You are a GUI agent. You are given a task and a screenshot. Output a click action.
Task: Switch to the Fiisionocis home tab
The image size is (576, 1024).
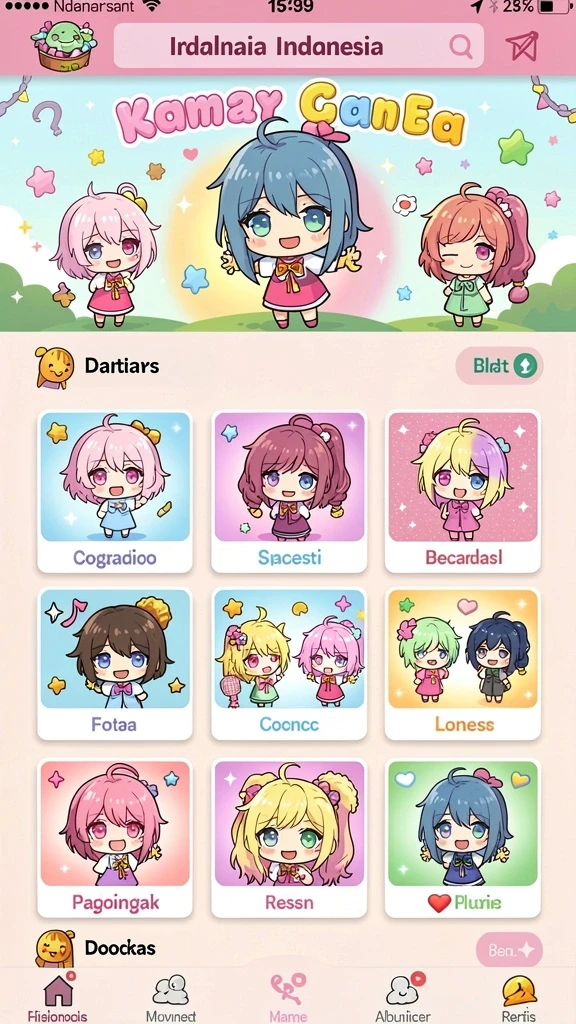coord(57,997)
